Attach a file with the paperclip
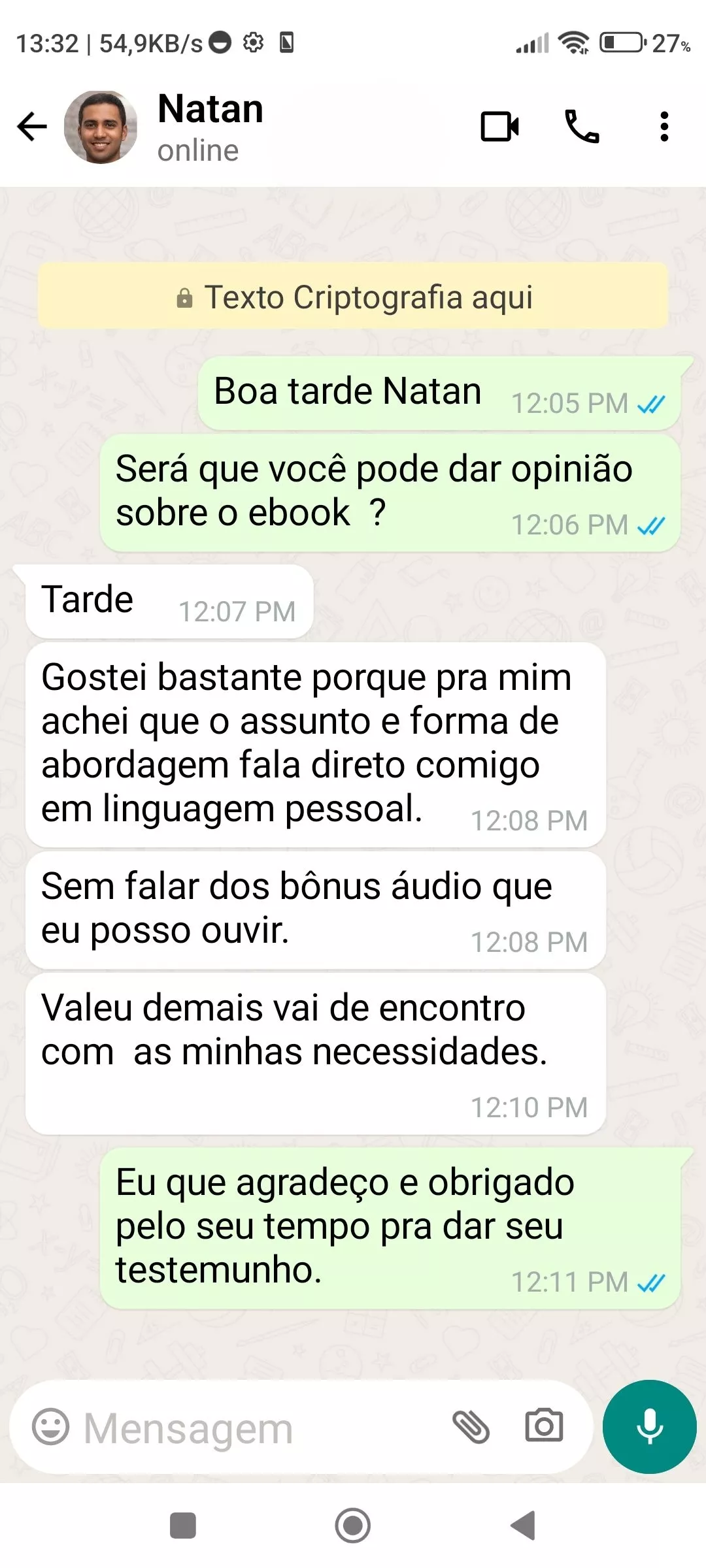 [x=471, y=1426]
